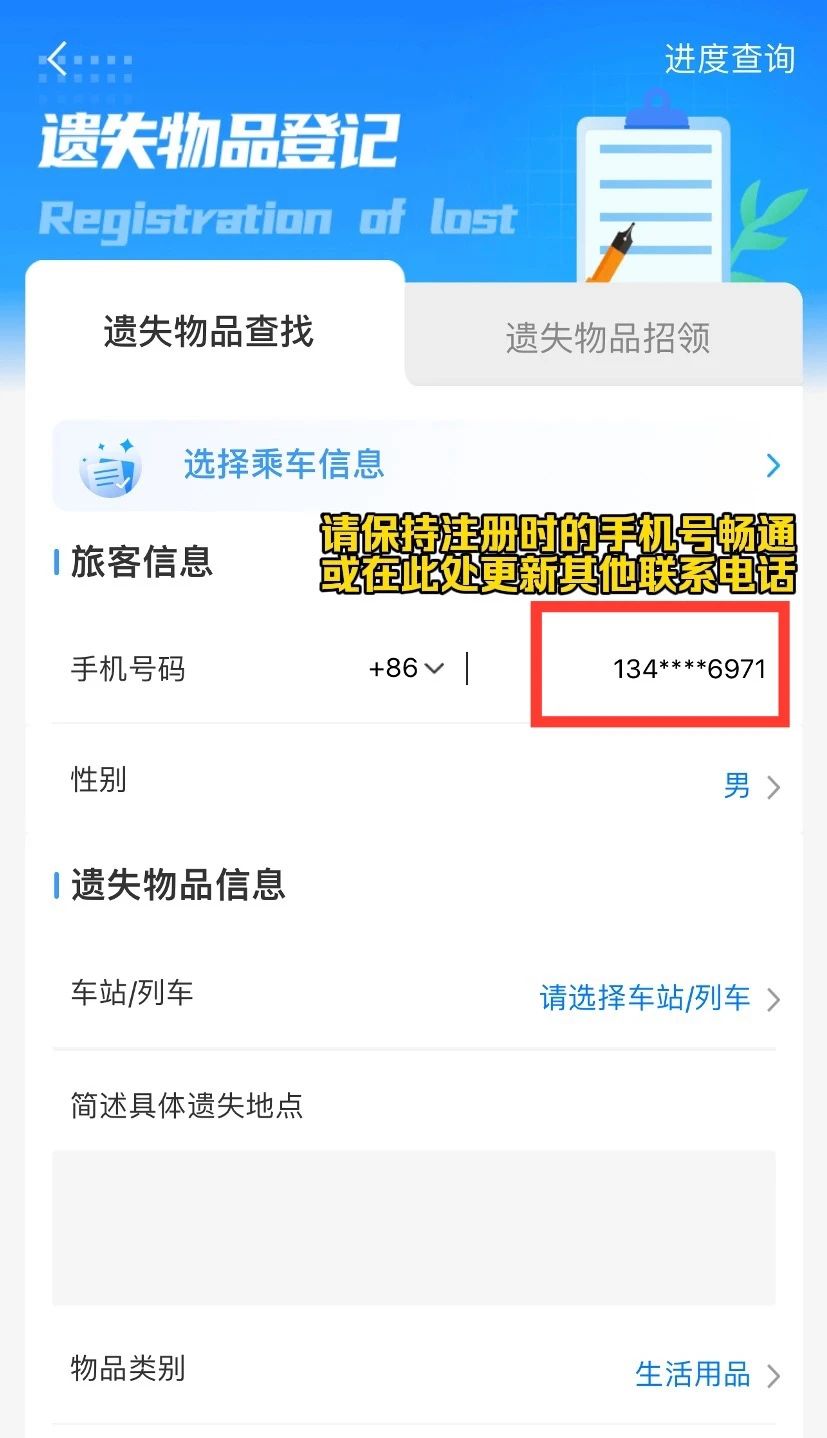Open 选择乘车信息 row

(414, 465)
